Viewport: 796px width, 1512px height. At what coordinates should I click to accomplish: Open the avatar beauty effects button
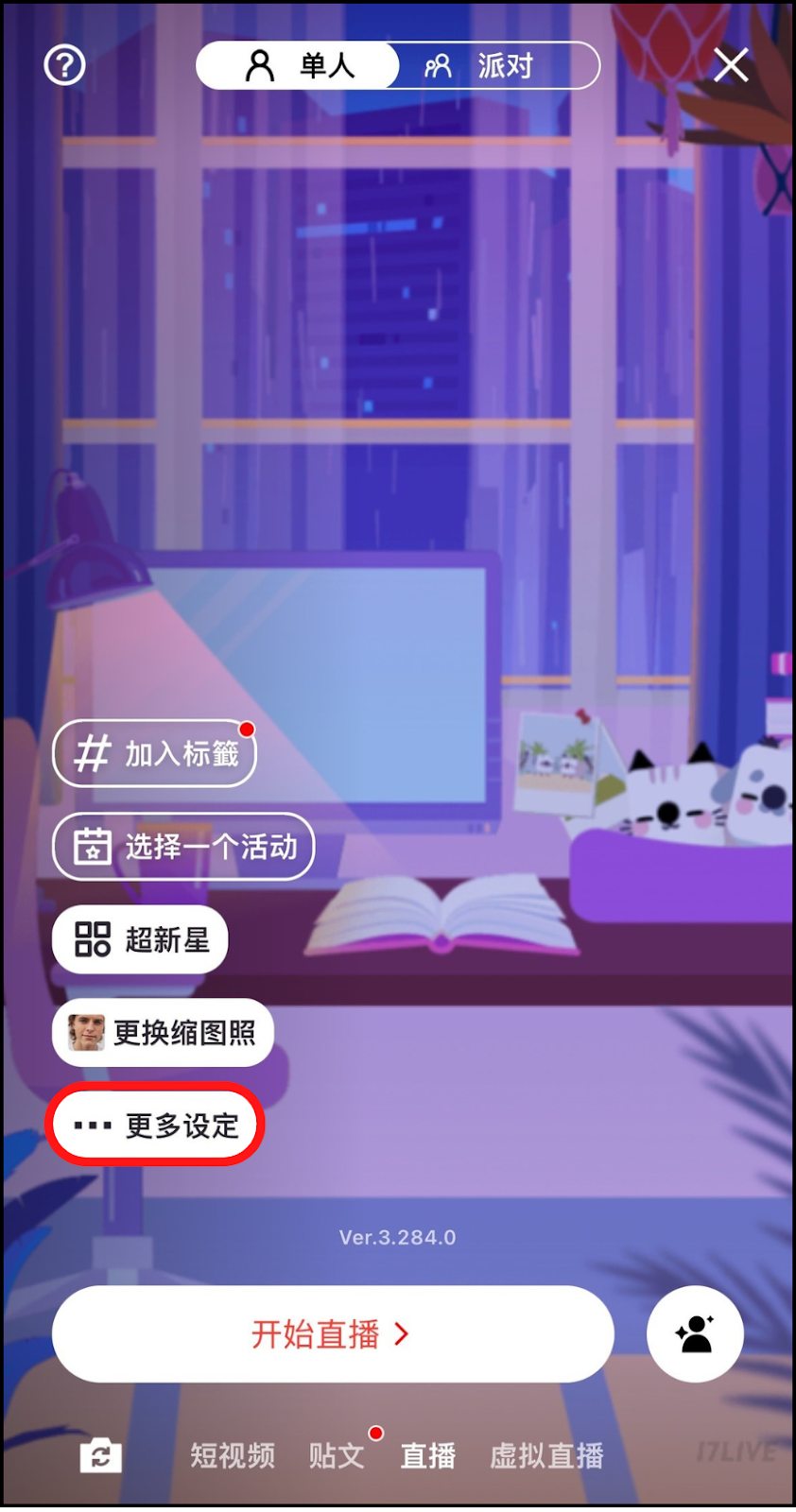[x=695, y=1333]
